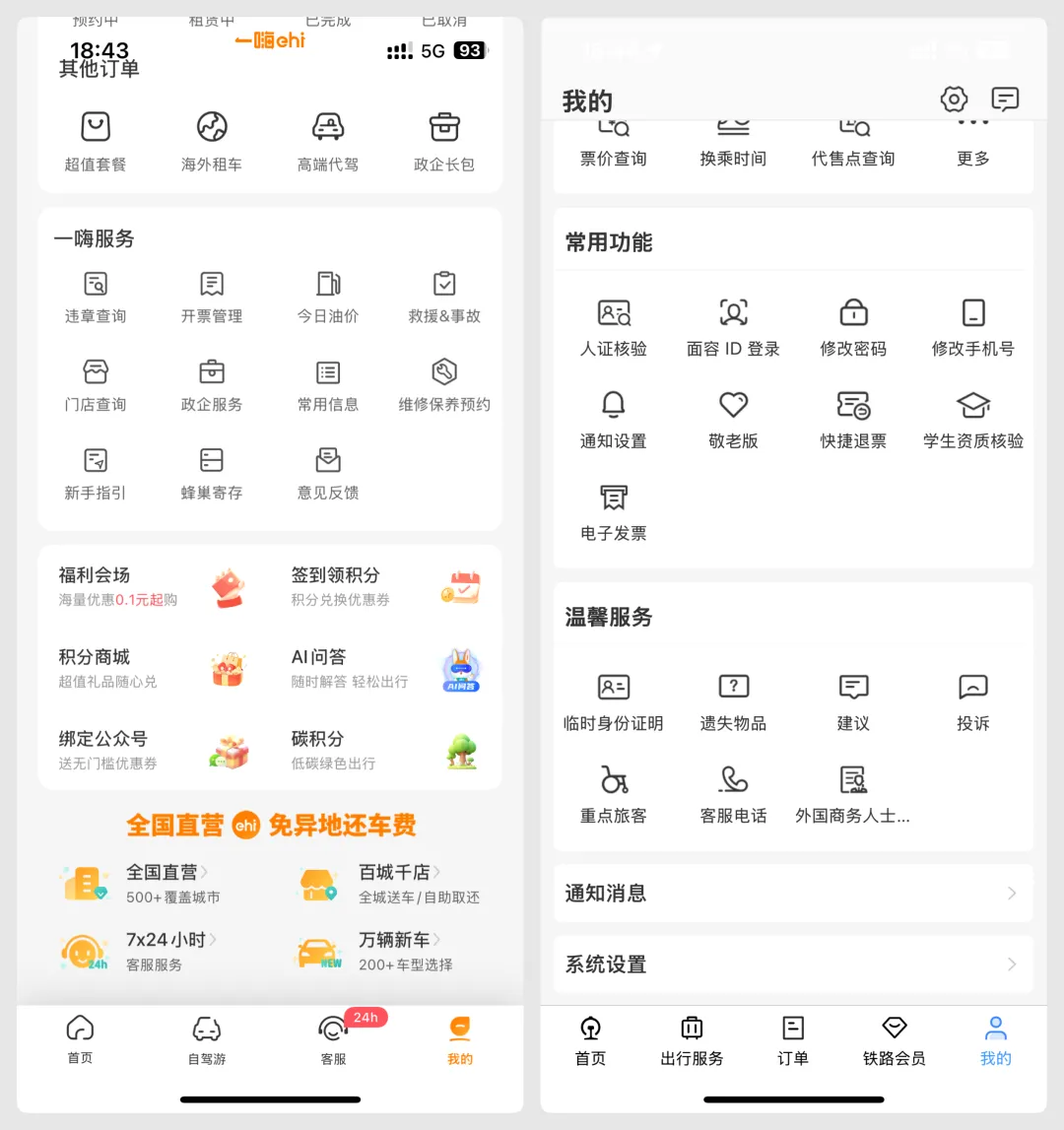The image size is (1064, 1130).
Task: Open 电子发票 function
Action: click(613, 512)
